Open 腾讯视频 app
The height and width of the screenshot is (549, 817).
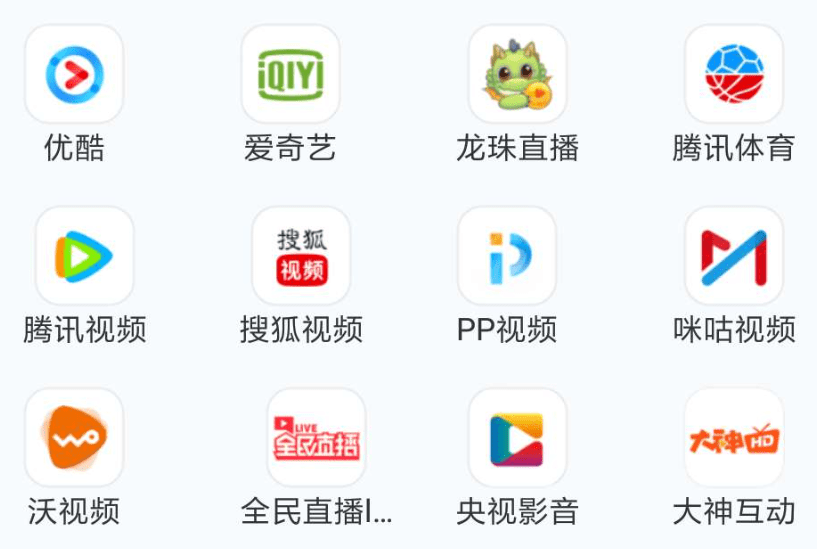click(84, 256)
